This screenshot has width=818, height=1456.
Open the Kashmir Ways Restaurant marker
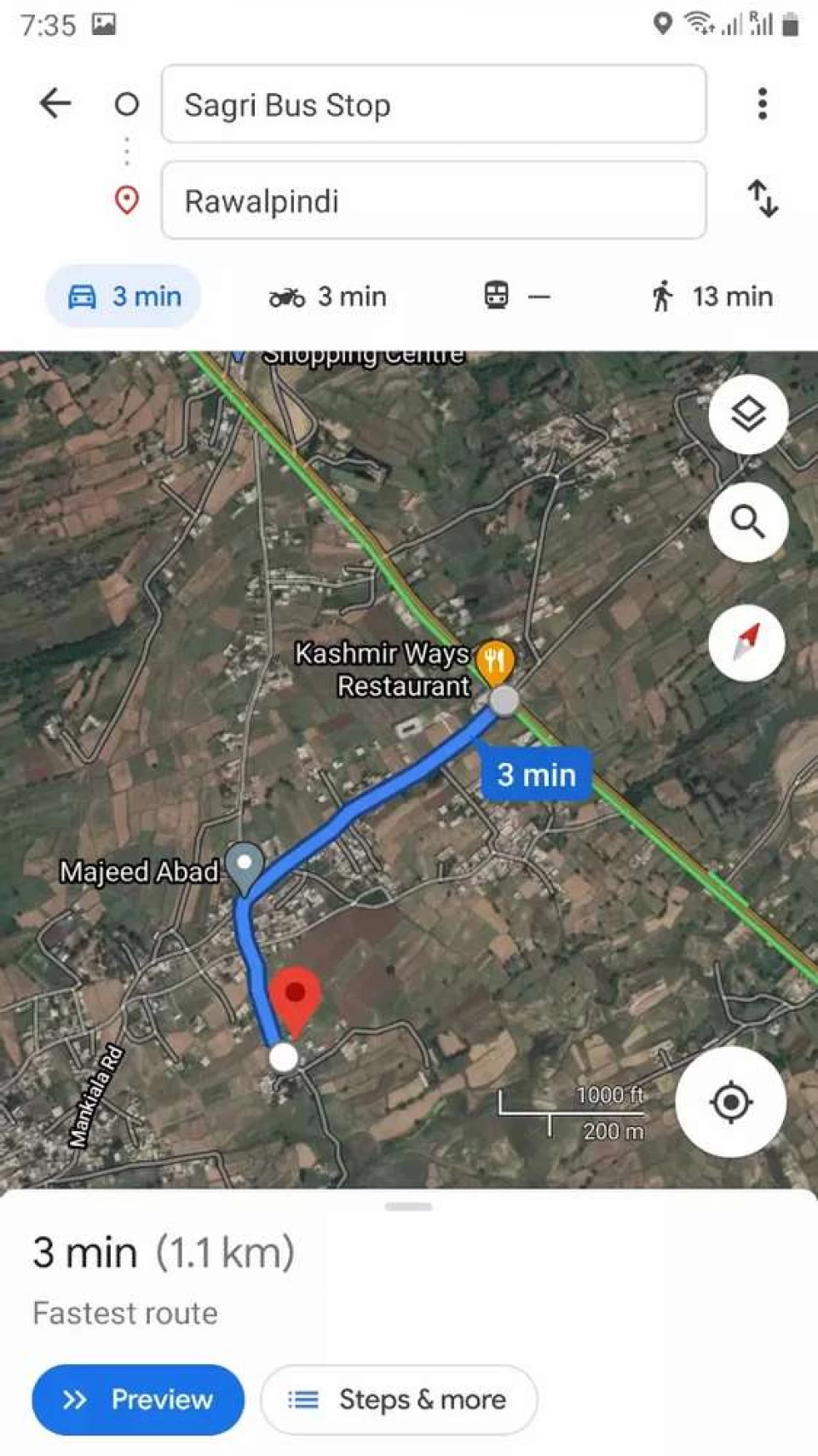pos(493,662)
